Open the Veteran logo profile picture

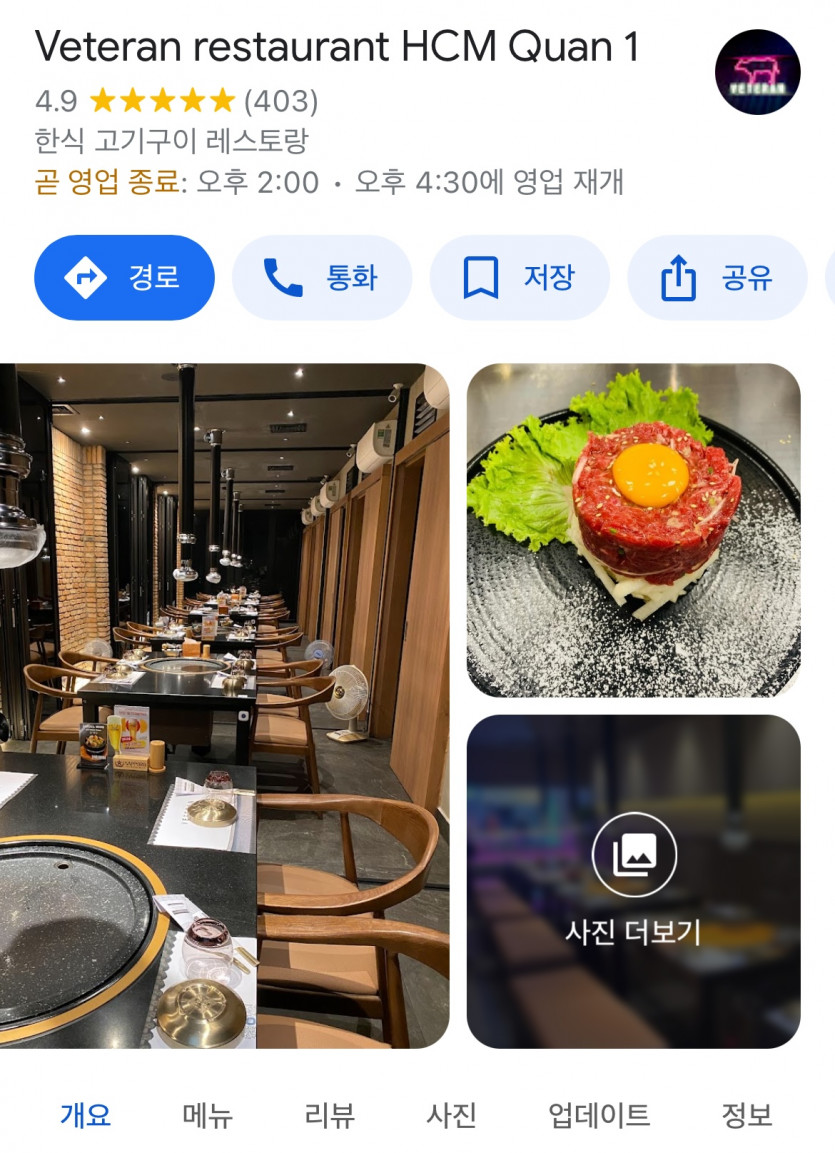point(757,72)
